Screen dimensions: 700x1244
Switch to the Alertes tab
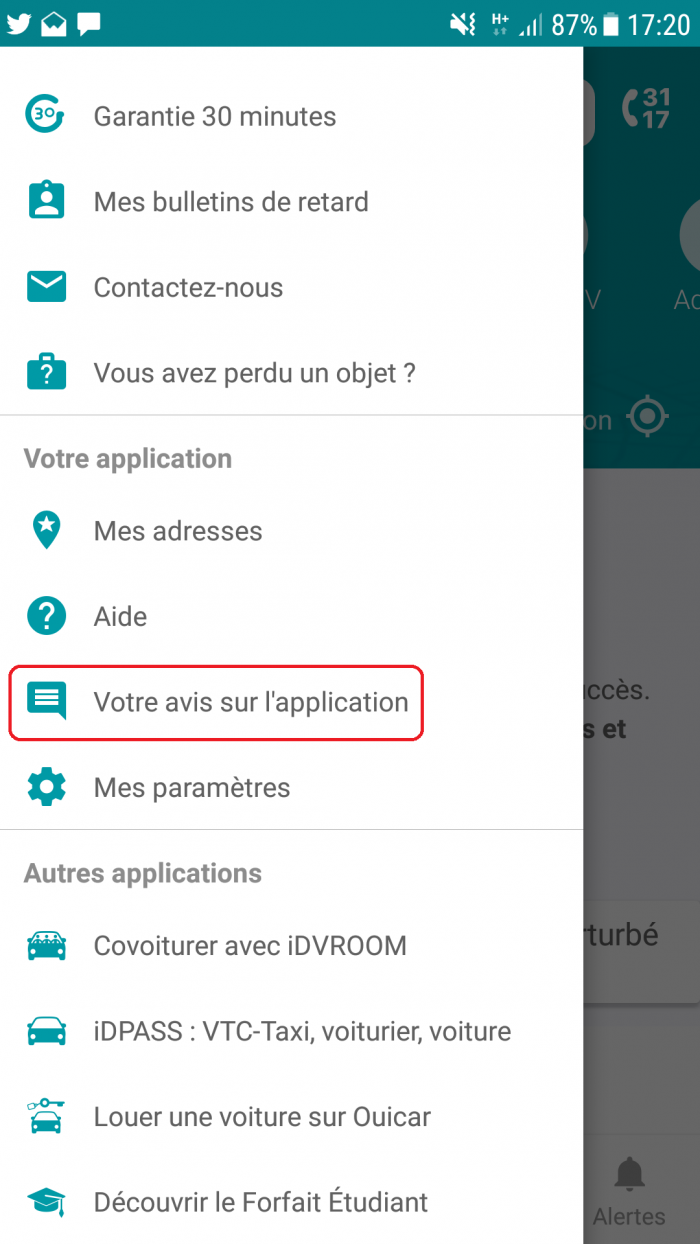coord(630,1192)
